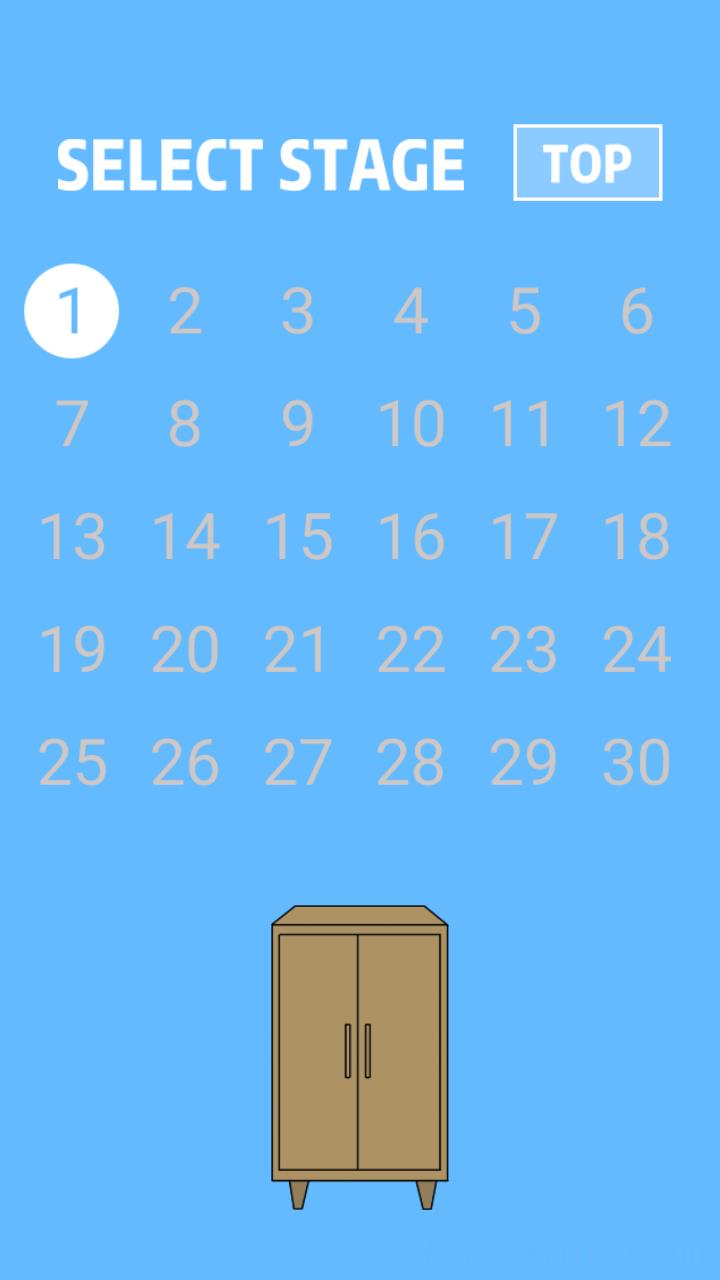Choose stage 2
Viewport: 720px width, 1280px height.
(185, 311)
